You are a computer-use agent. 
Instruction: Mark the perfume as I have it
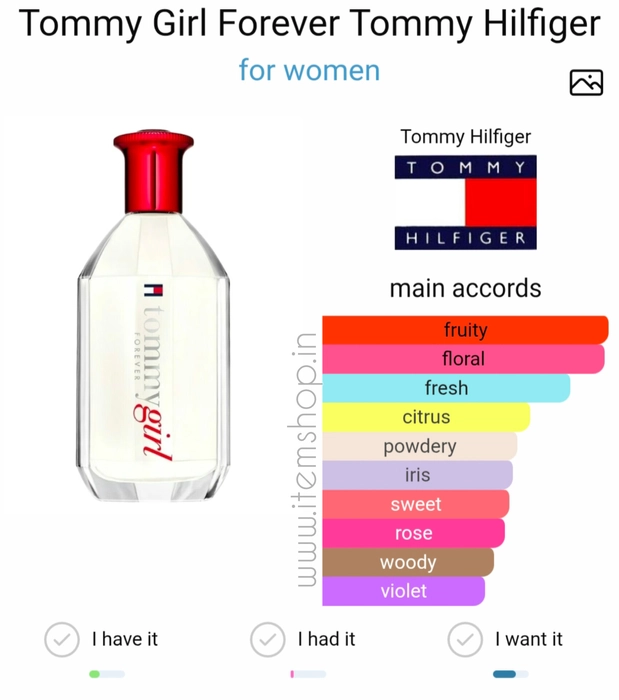click(63, 638)
